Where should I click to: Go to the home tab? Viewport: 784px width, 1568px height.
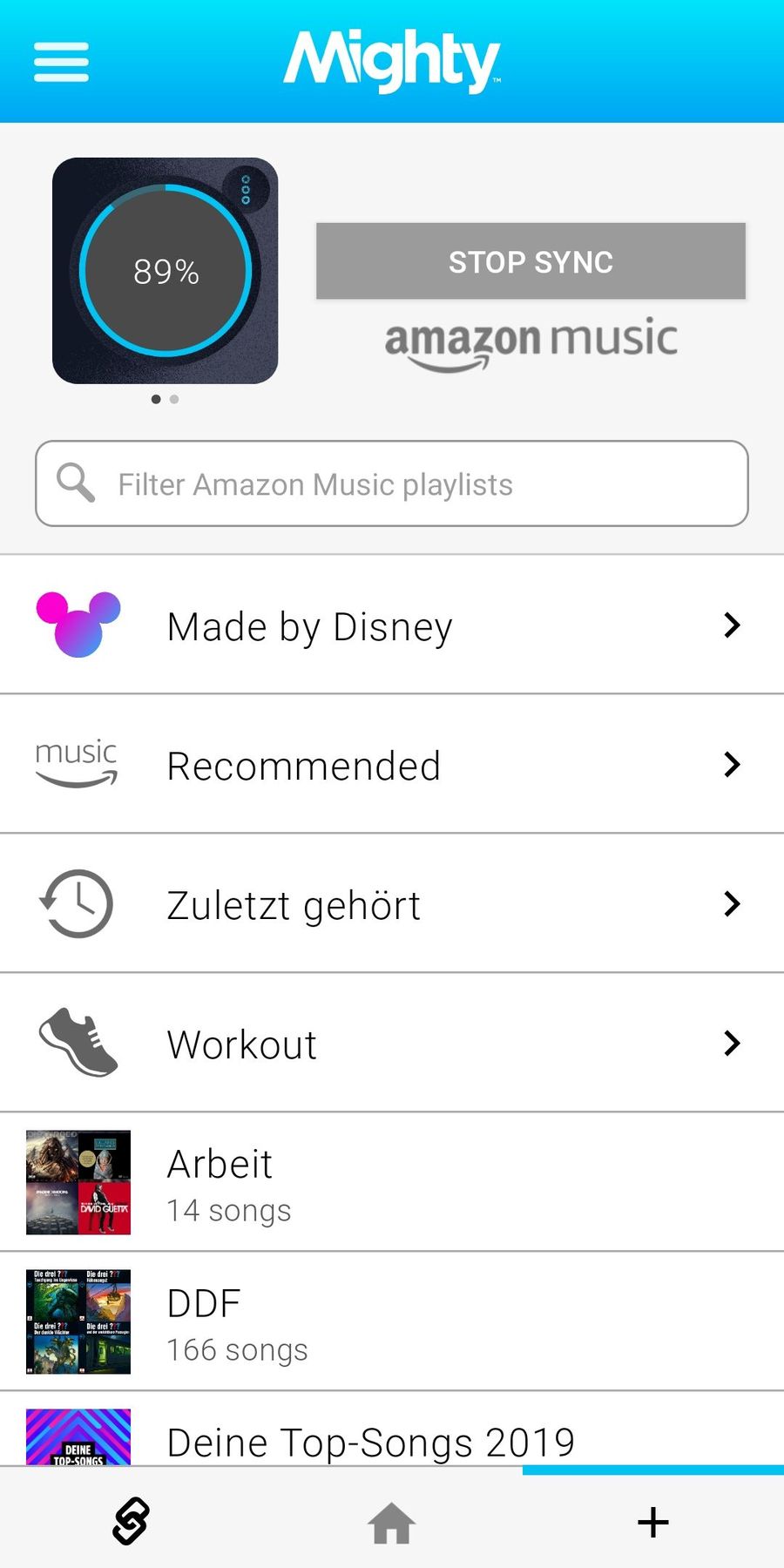392,1523
